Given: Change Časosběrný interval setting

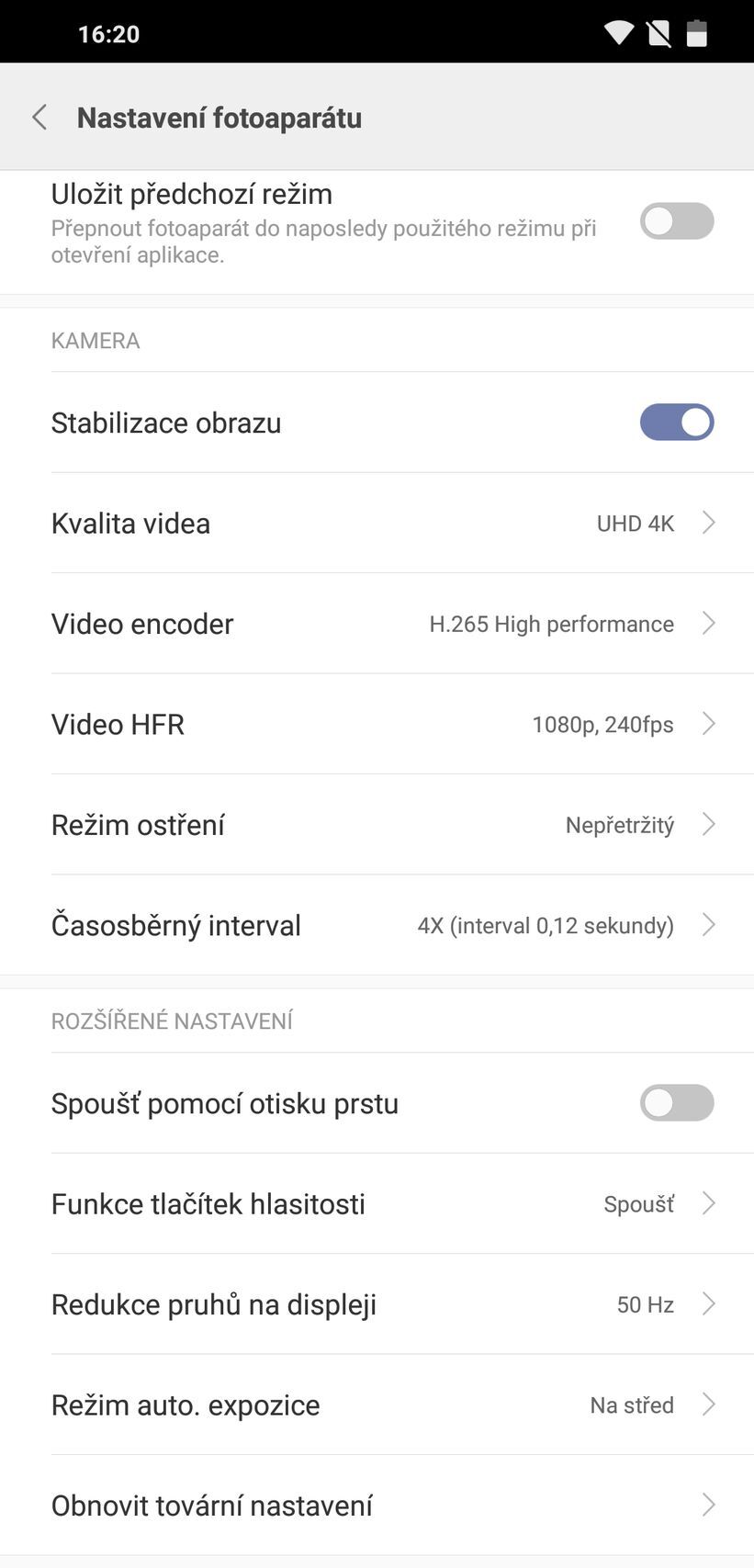Looking at the screenshot, I should tap(377, 925).
